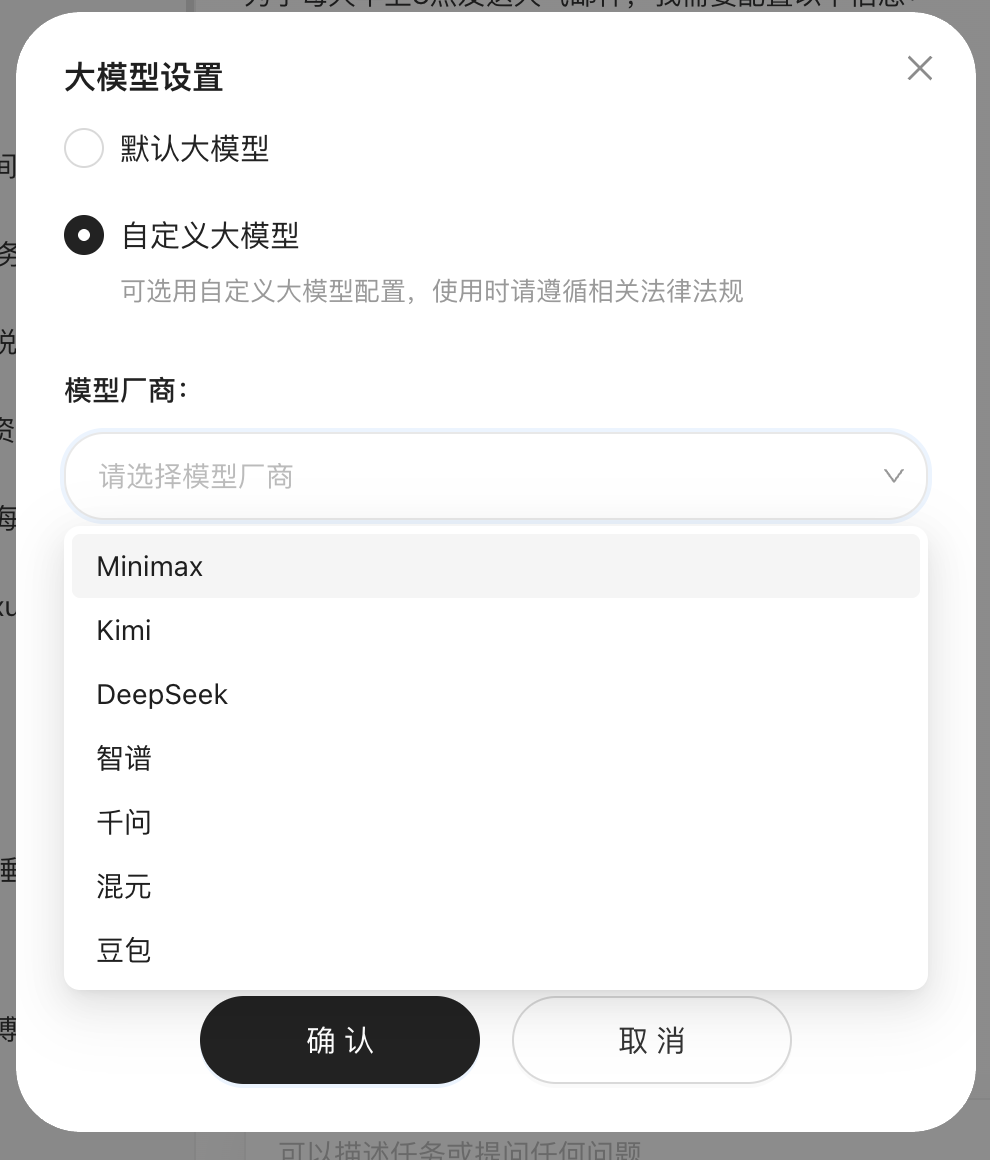Cancel with the 取消 button
990x1160 pixels.
[651, 1040]
